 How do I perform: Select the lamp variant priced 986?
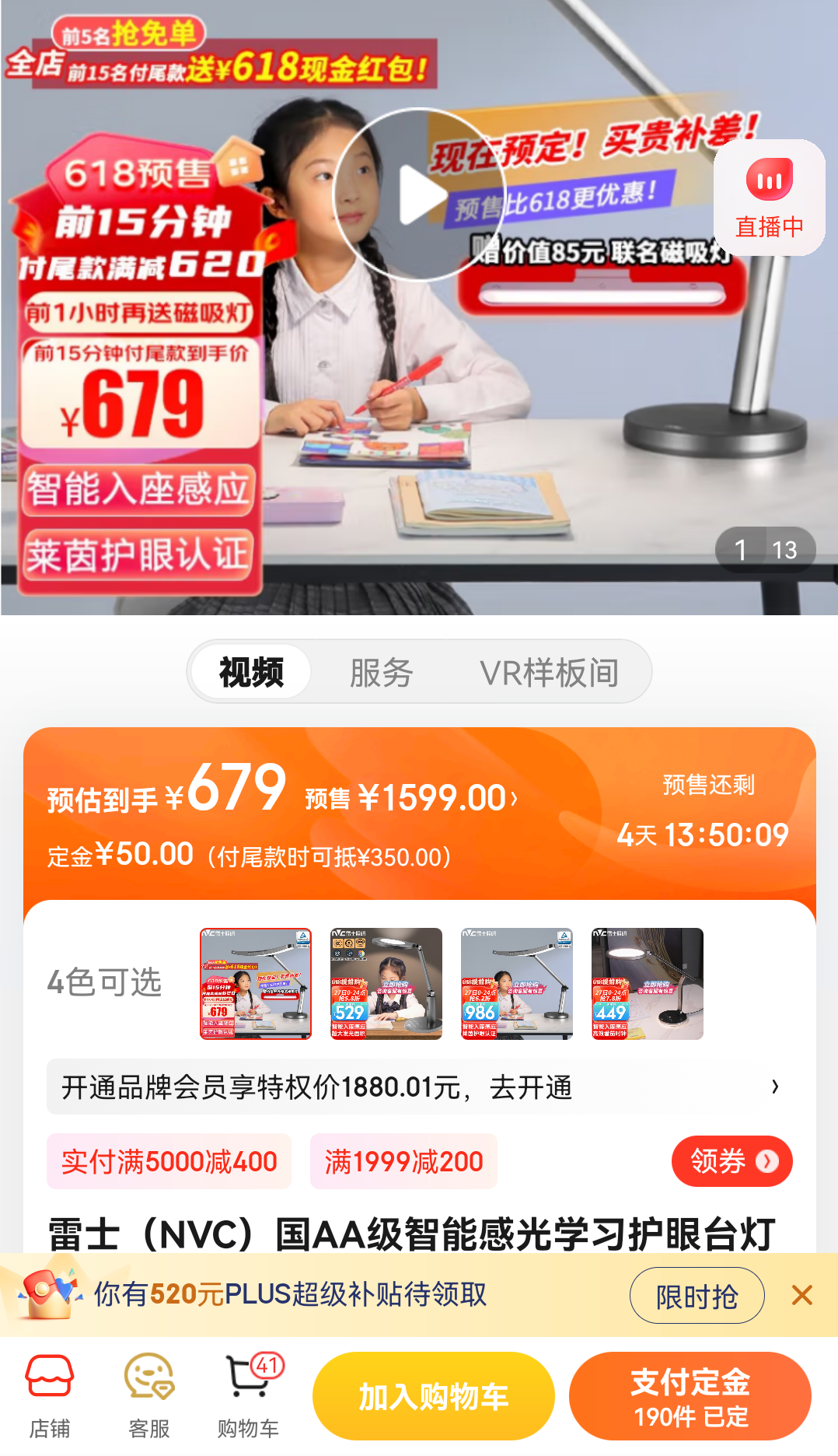pos(517,984)
